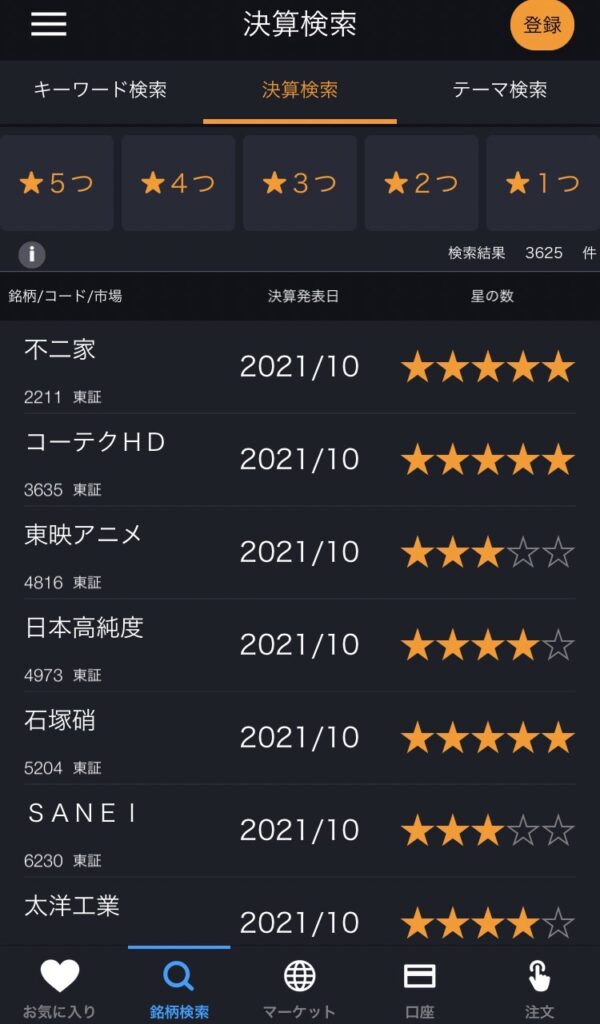
Task: Switch to the キーワード検索 tab
Action: (100, 89)
